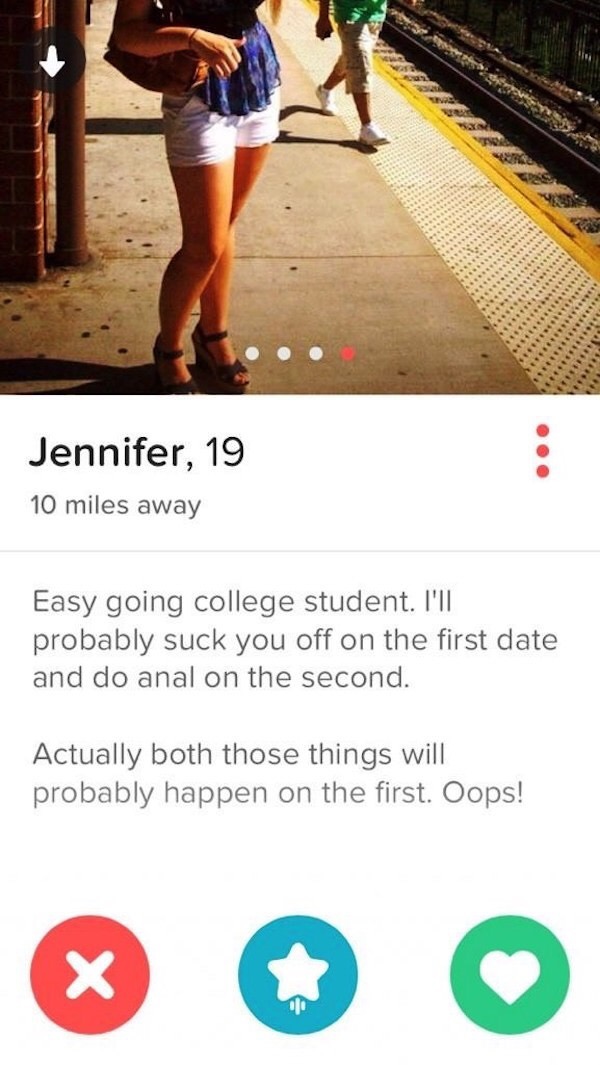Tap the red X to pass on Jennifer

[90, 975]
